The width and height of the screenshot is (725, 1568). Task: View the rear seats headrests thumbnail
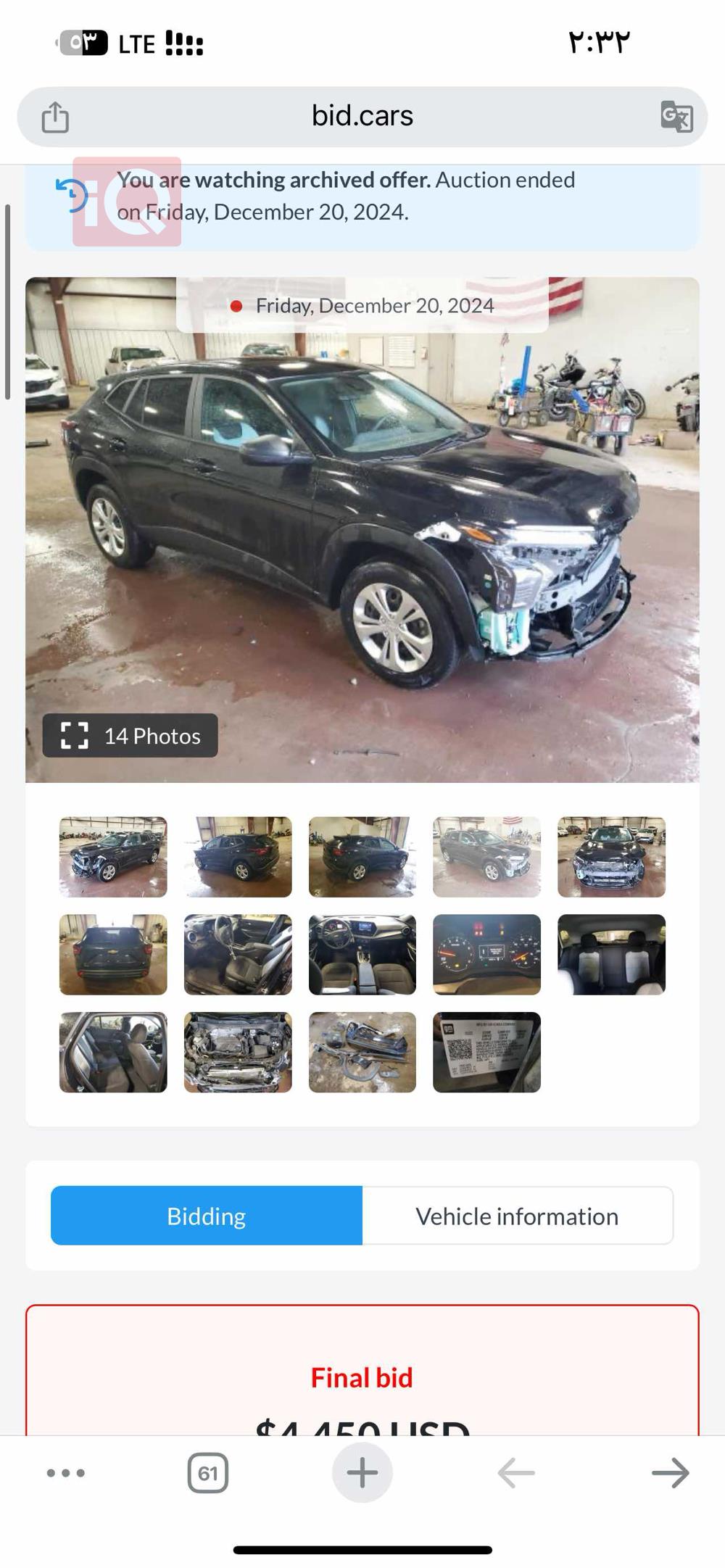coord(611,954)
